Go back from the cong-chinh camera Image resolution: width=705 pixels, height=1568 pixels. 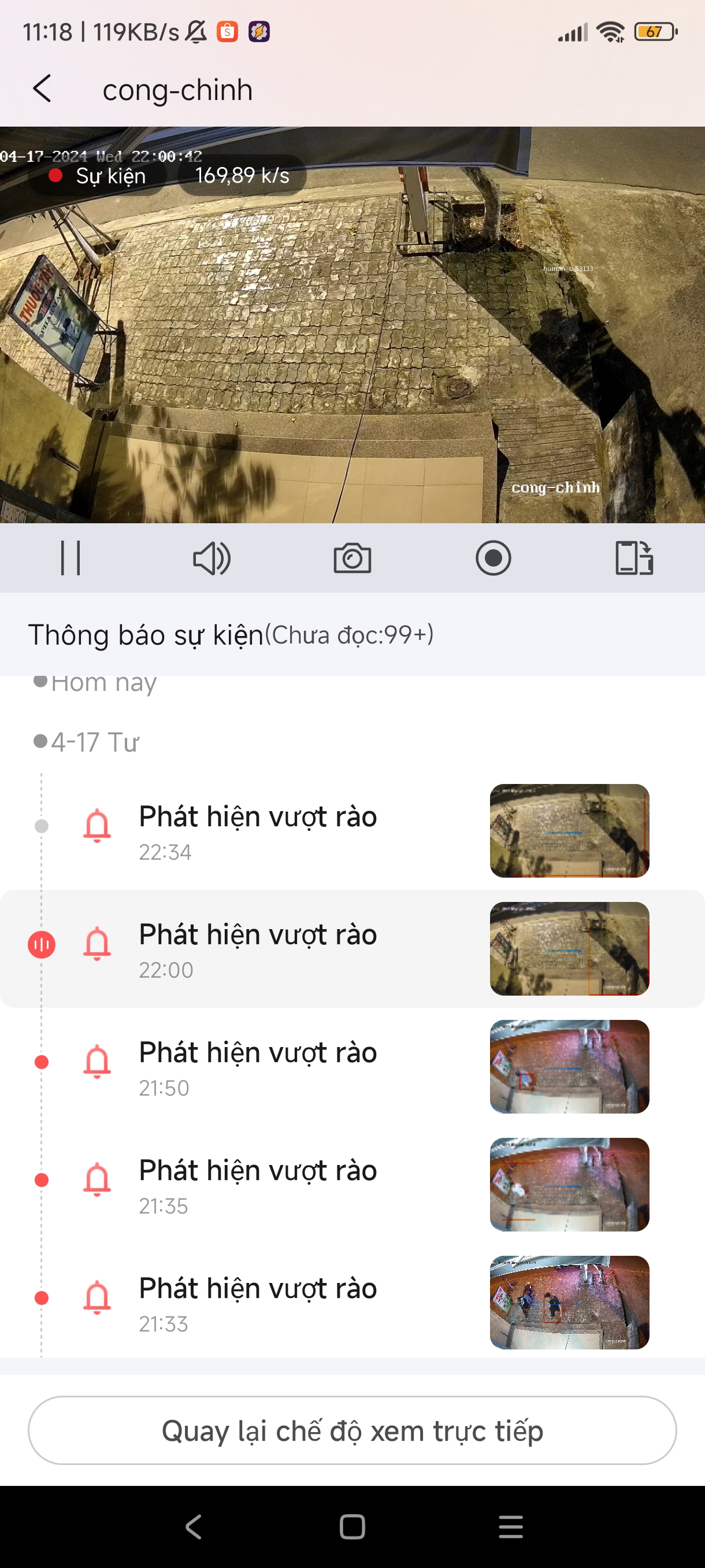(x=42, y=89)
